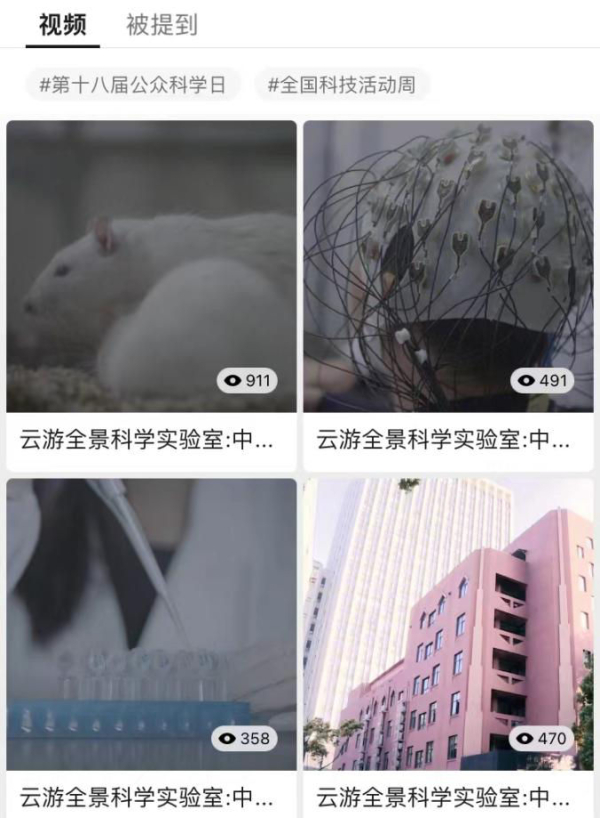
Task: Play the EEG cap video with 491 views
Action: (x=448, y=266)
